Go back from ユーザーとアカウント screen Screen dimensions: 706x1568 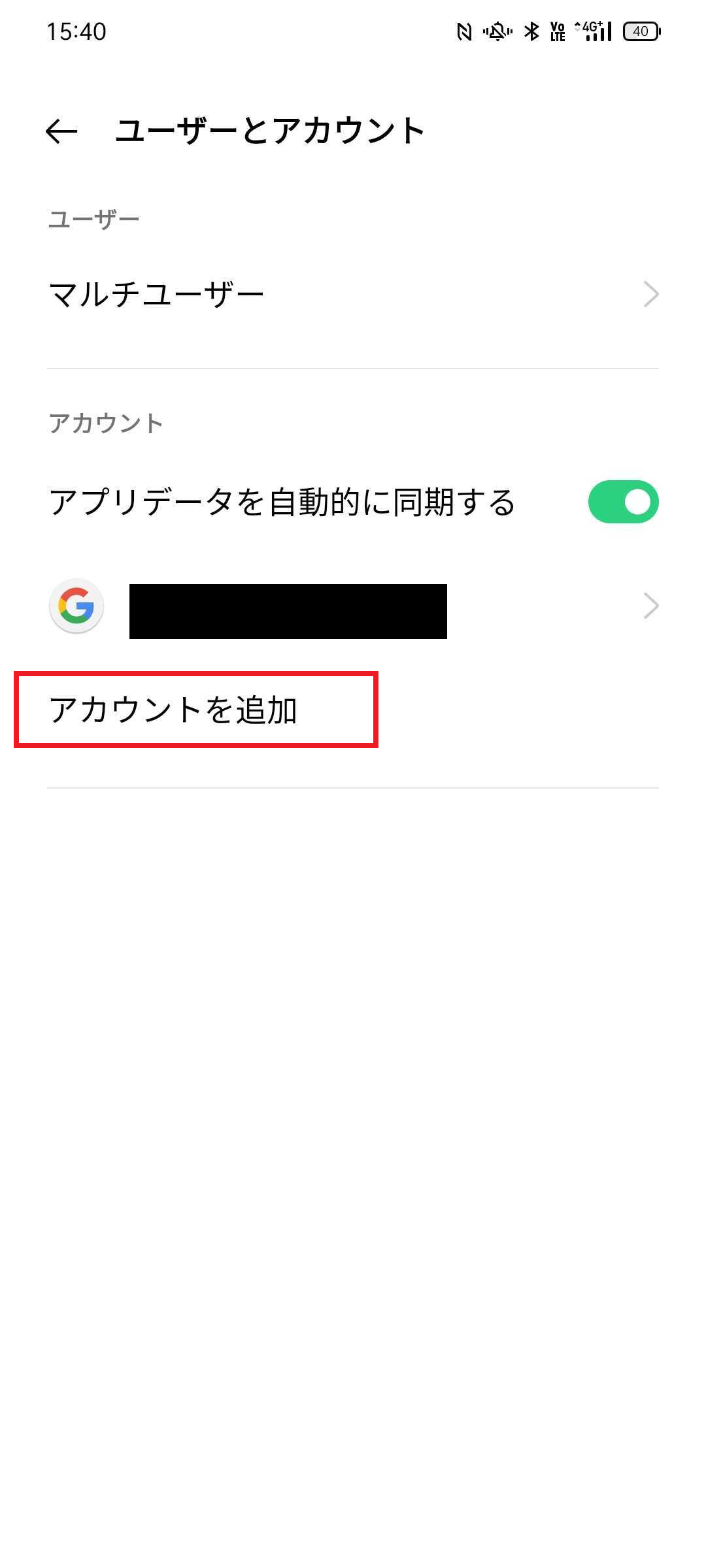pos(61,131)
